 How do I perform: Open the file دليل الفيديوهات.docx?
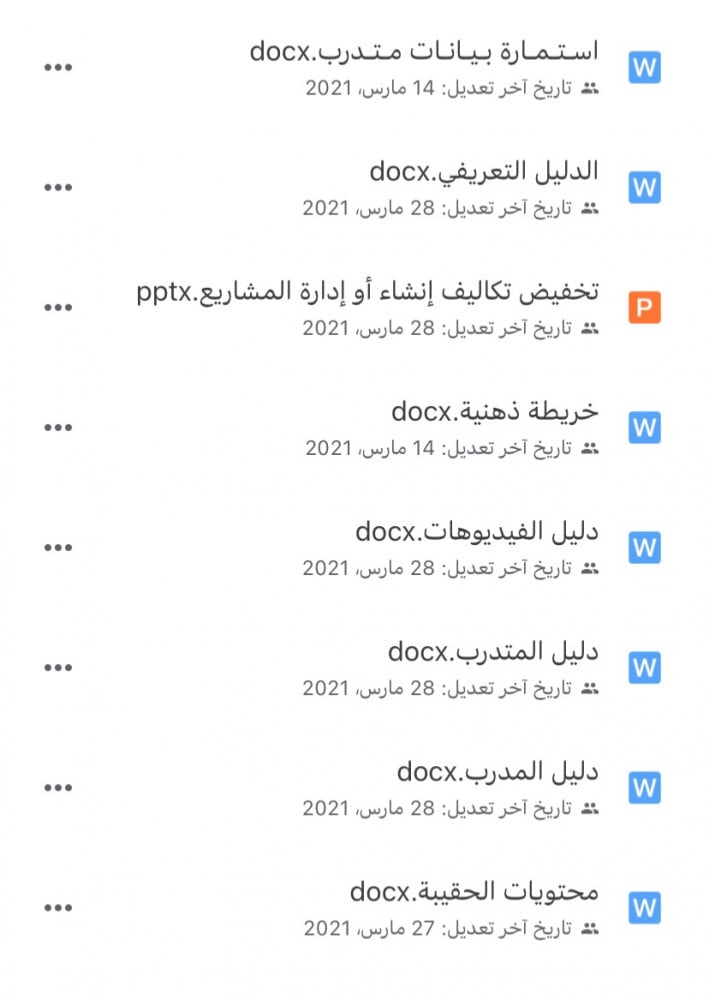[477, 531]
